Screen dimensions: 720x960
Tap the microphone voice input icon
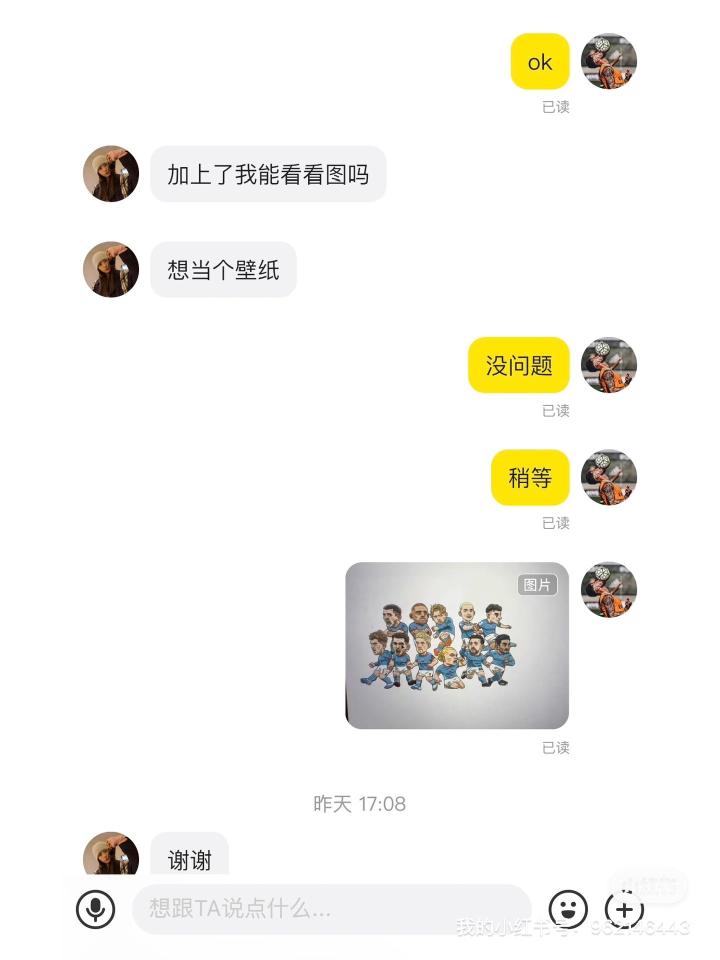pos(96,909)
